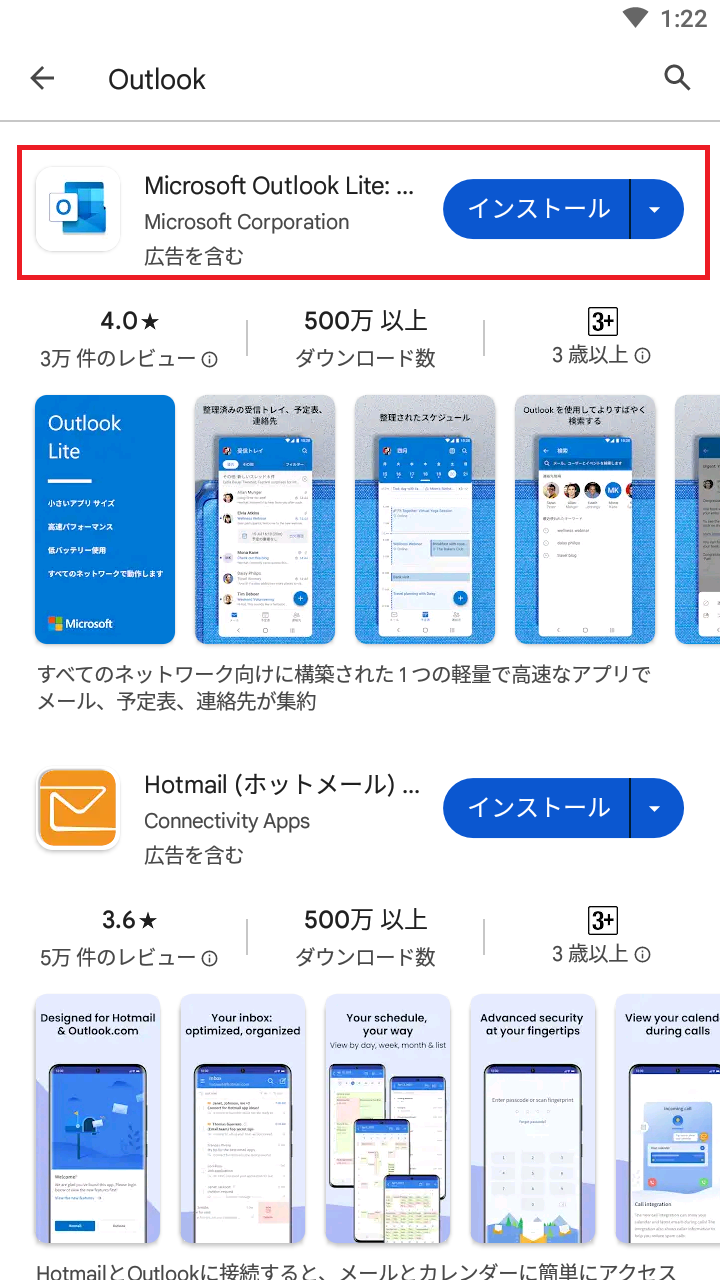Open the search magnifier icon
This screenshot has width=720, height=1280.
click(x=677, y=78)
